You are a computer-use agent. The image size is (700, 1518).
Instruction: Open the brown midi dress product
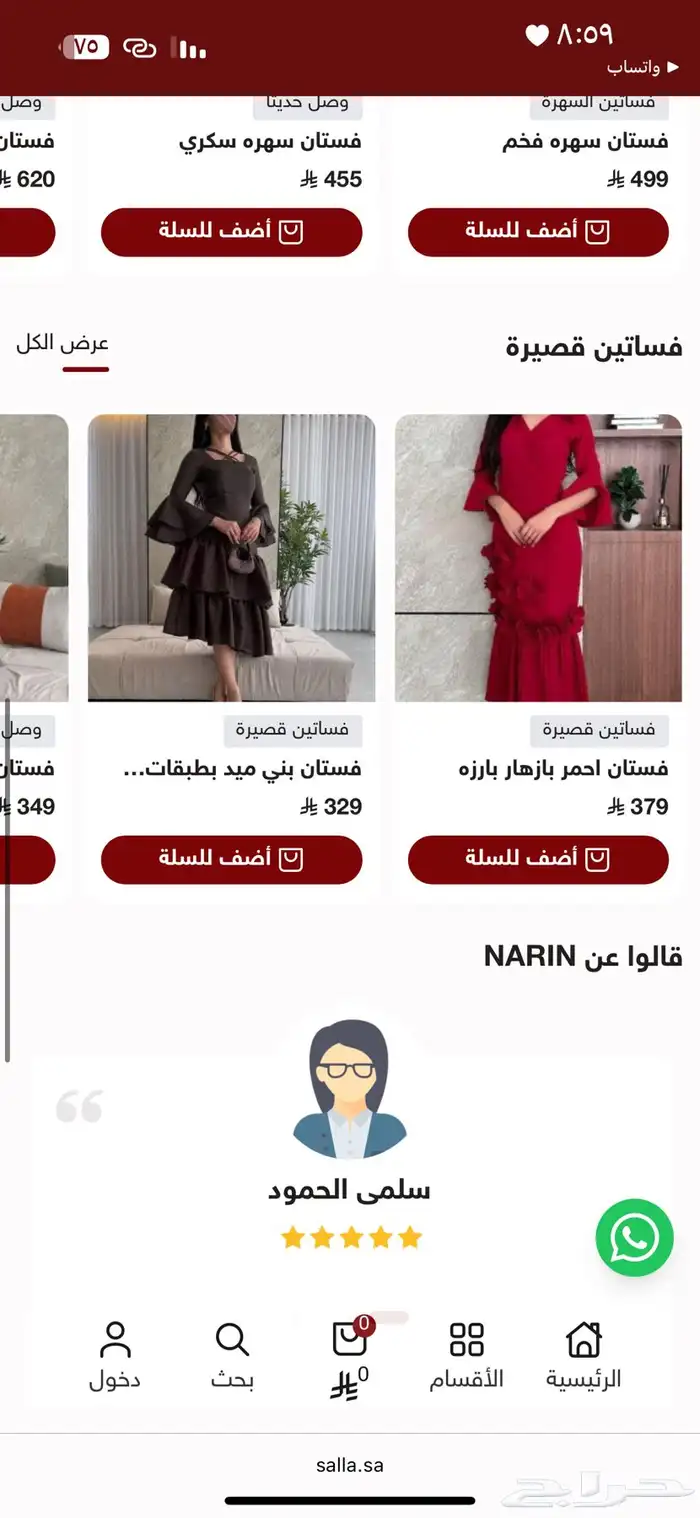(231, 558)
